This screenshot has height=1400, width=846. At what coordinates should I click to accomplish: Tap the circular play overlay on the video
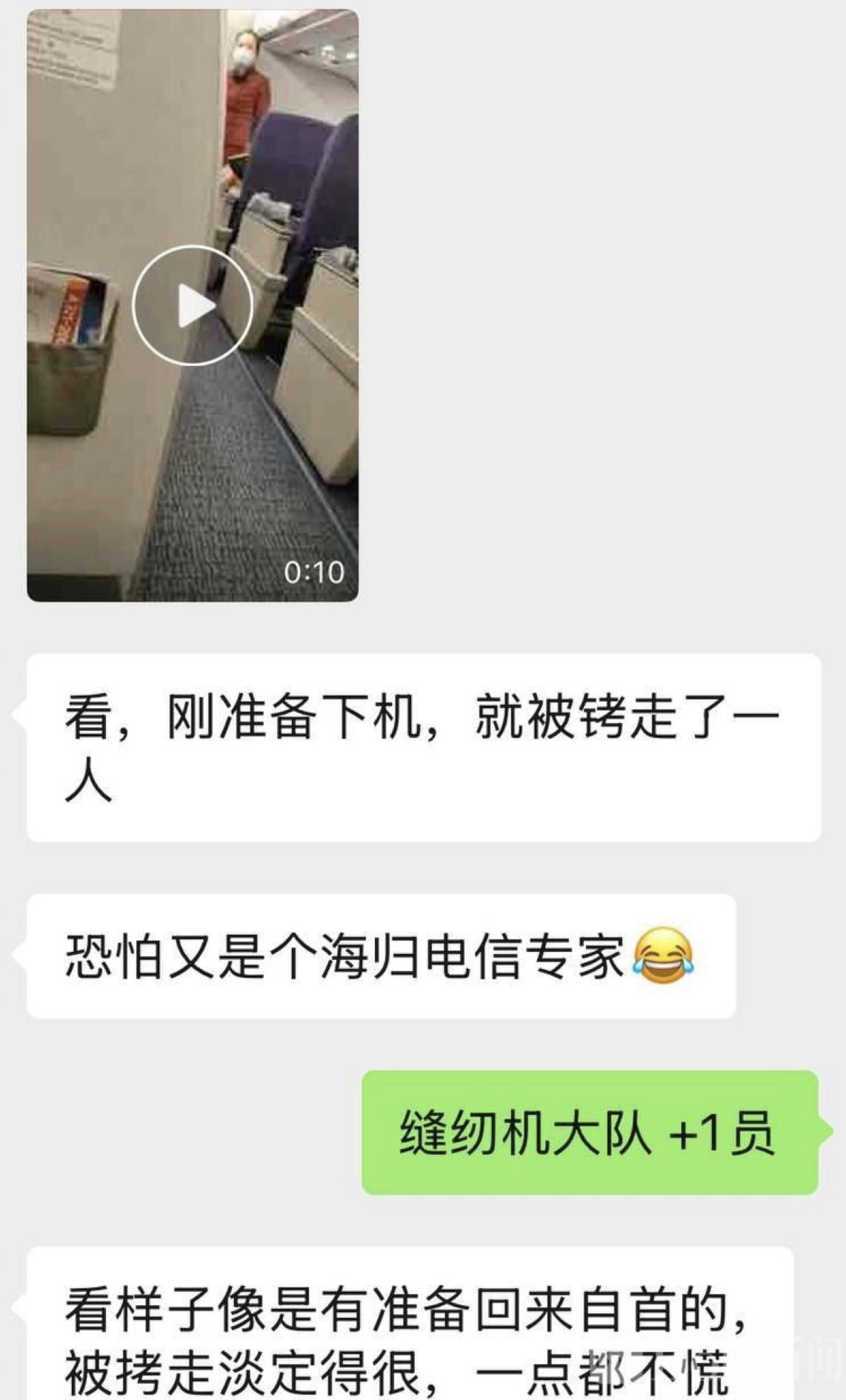[194, 304]
